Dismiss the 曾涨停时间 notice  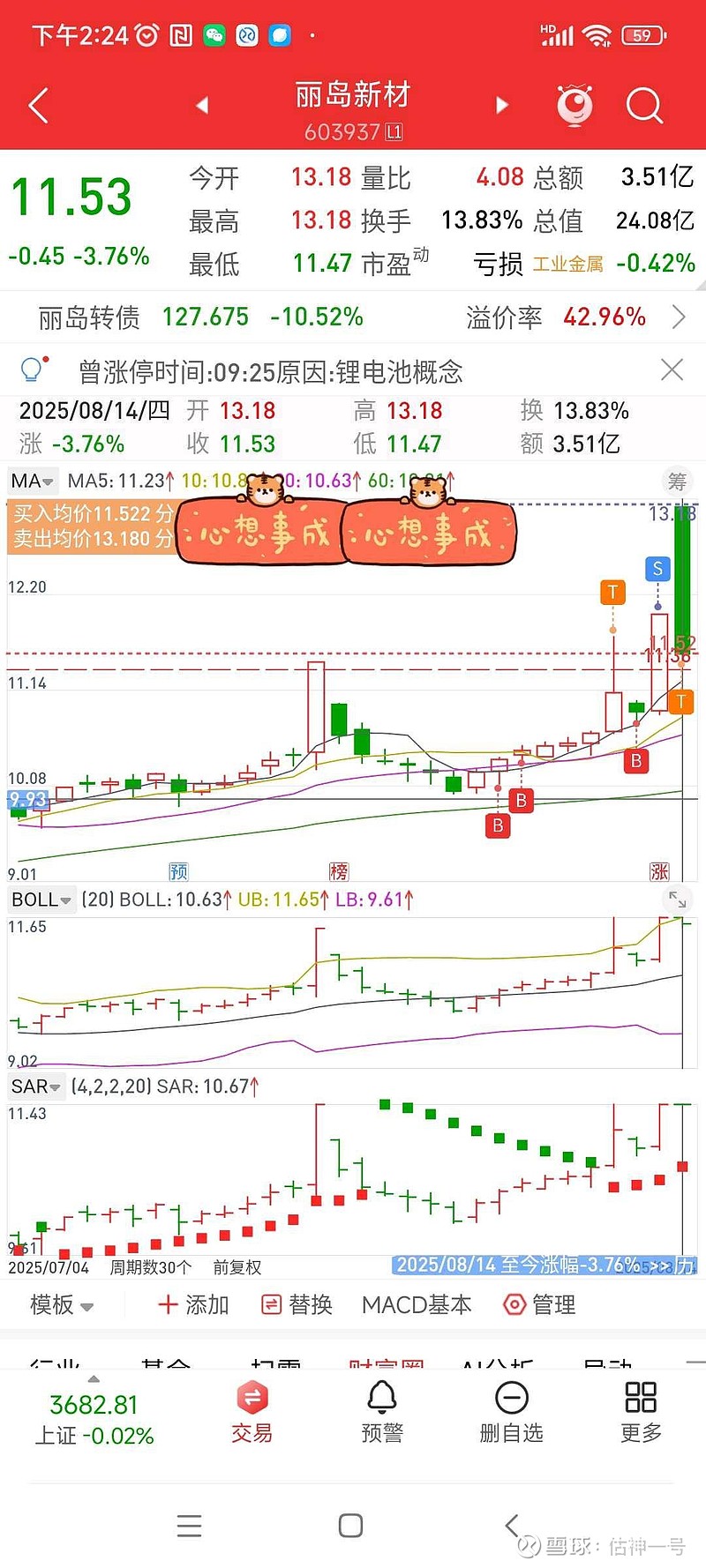tap(672, 370)
